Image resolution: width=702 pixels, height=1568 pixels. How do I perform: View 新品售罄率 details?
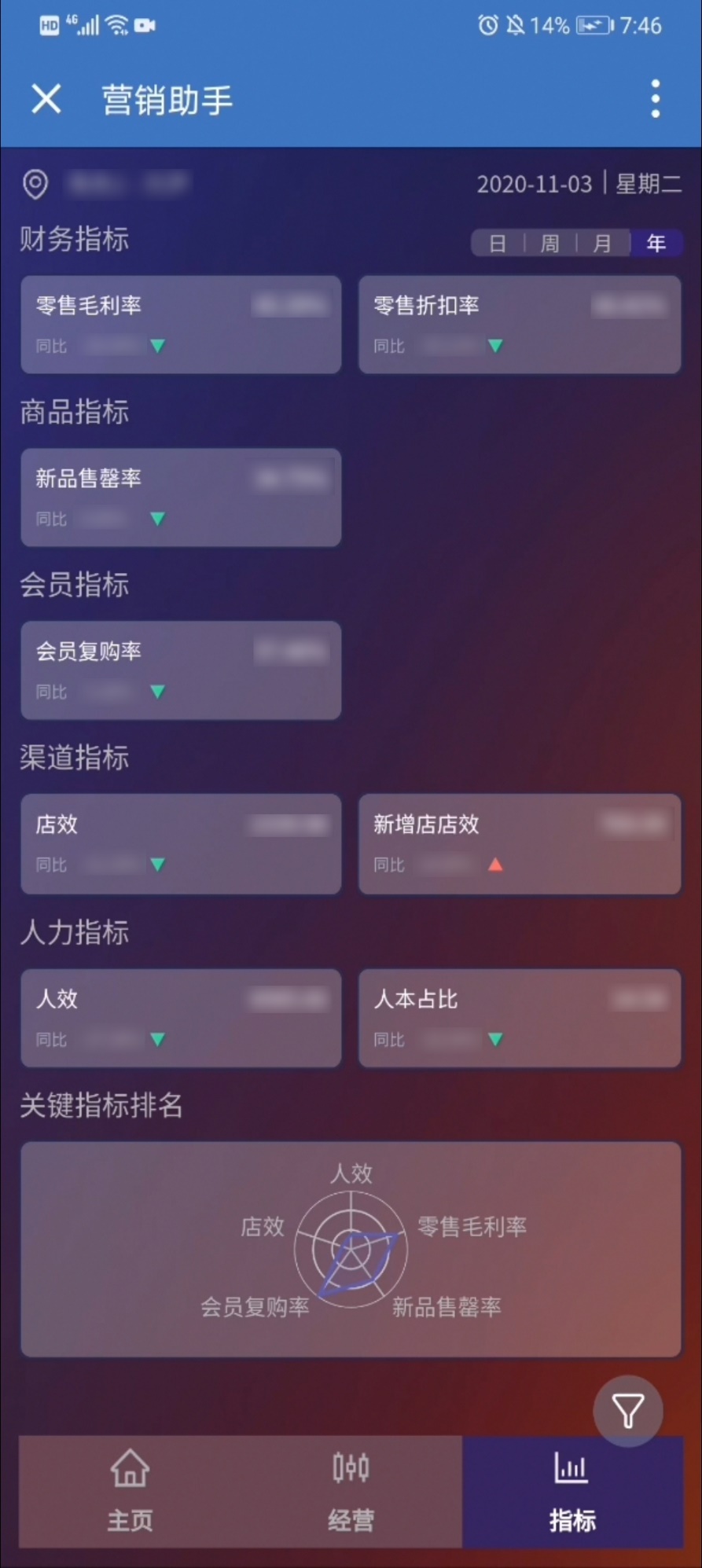pyautogui.click(x=181, y=498)
